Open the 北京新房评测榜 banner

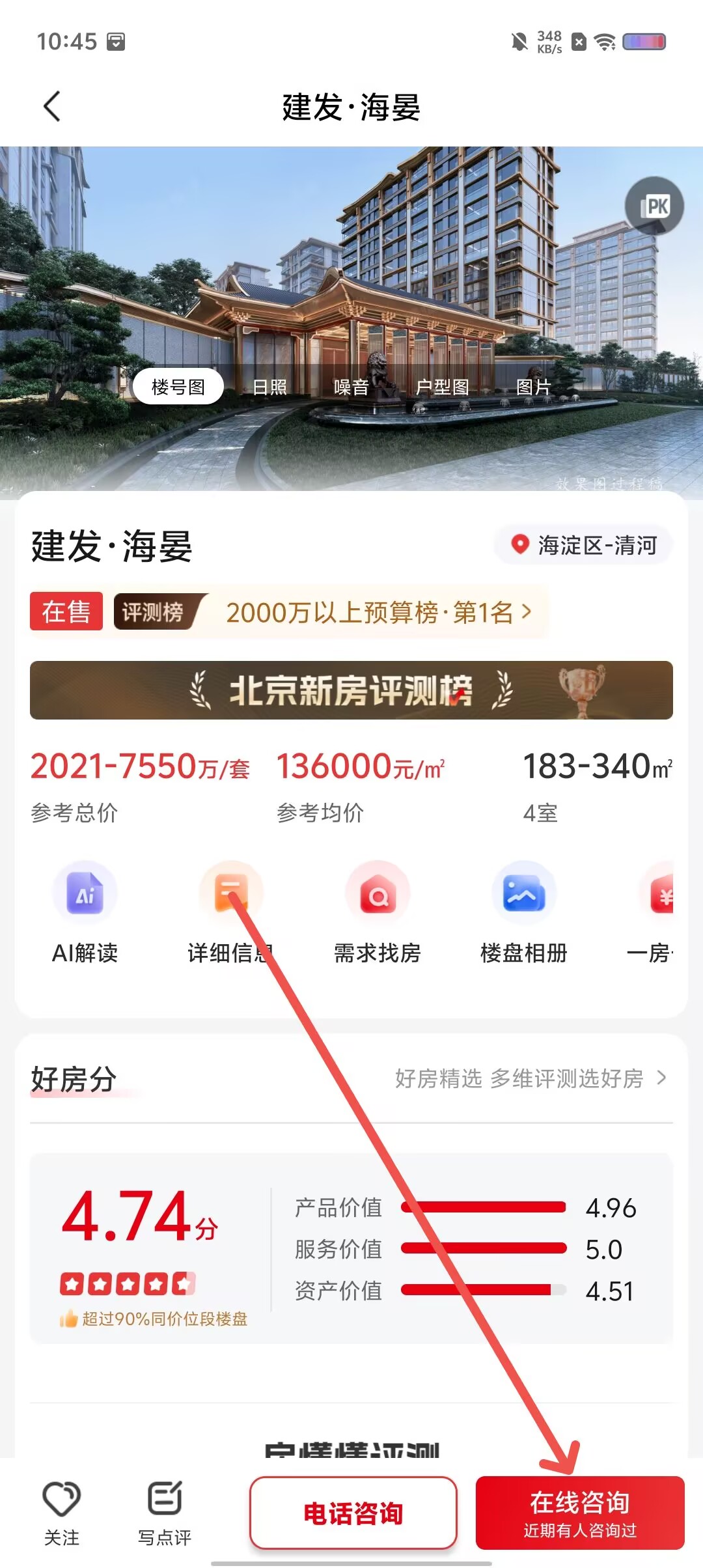pyautogui.click(x=351, y=690)
